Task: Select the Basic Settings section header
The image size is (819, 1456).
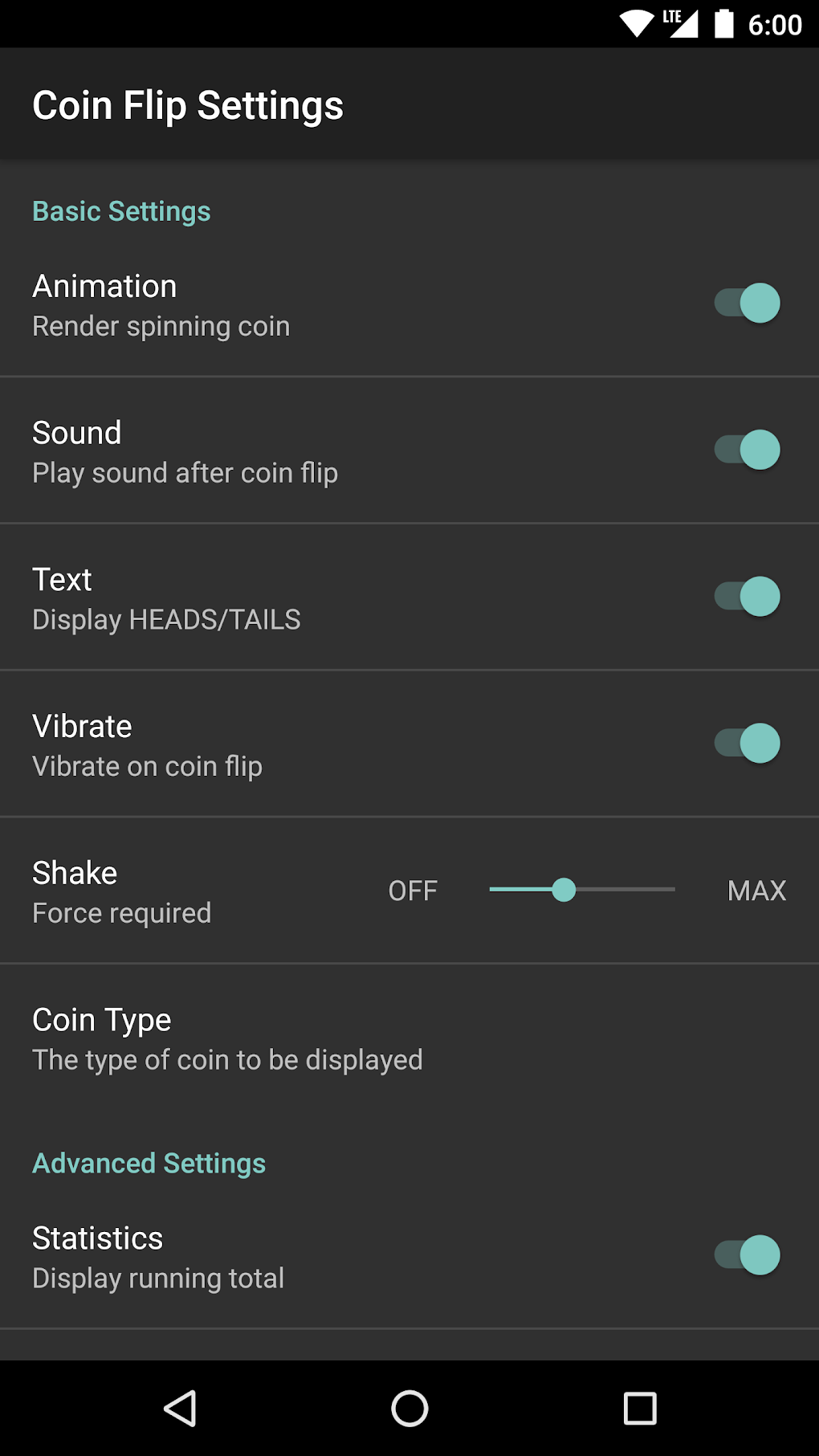Action: (x=121, y=210)
